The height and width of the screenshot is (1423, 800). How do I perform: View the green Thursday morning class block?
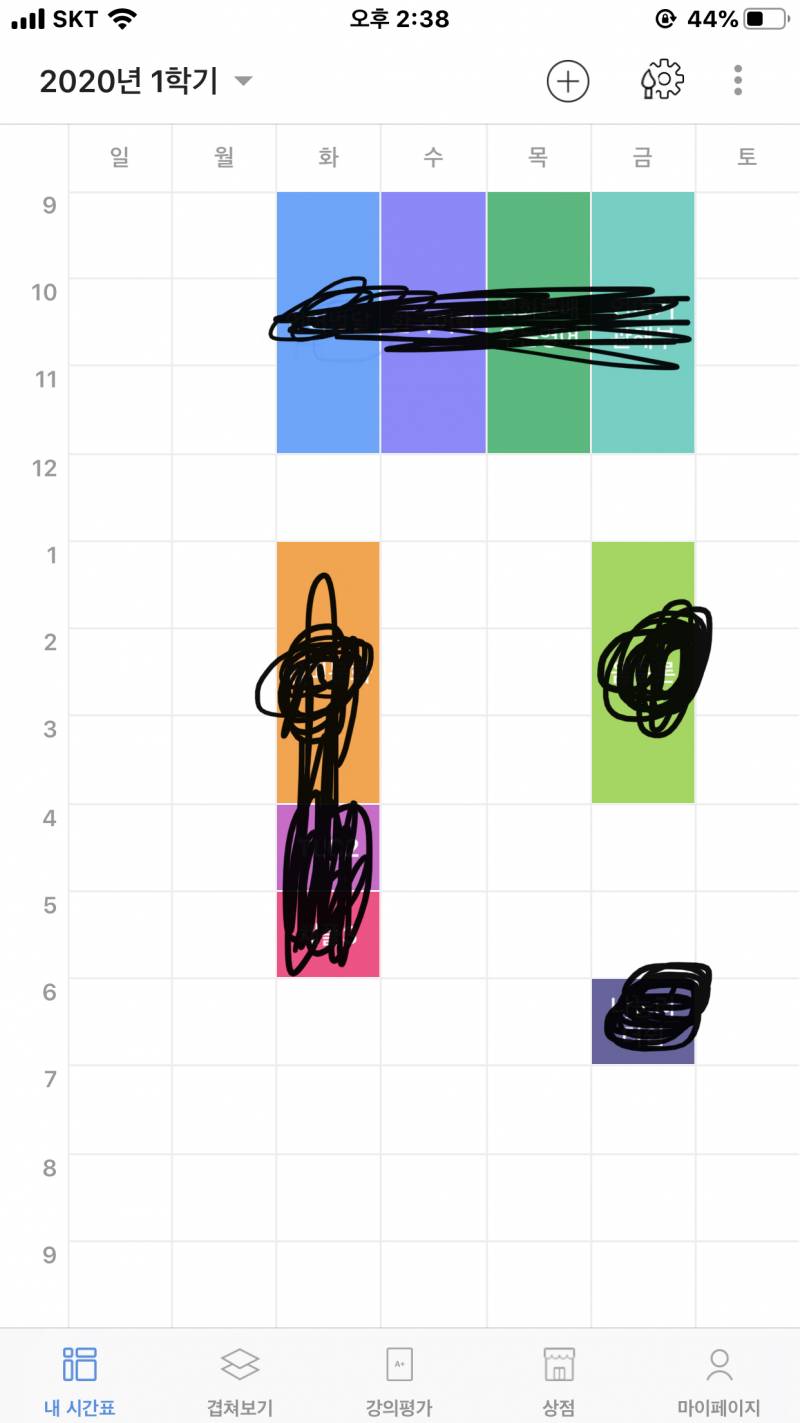coord(538,400)
